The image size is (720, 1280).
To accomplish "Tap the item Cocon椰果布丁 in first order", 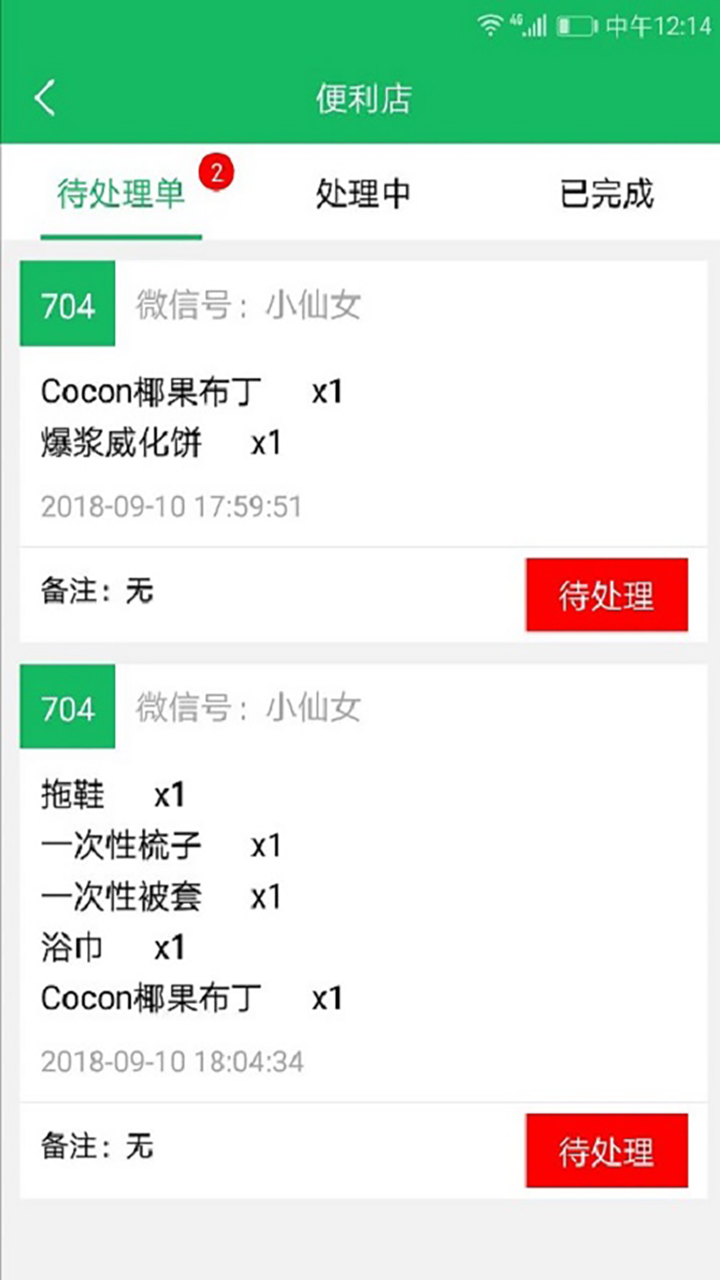I will [x=150, y=392].
